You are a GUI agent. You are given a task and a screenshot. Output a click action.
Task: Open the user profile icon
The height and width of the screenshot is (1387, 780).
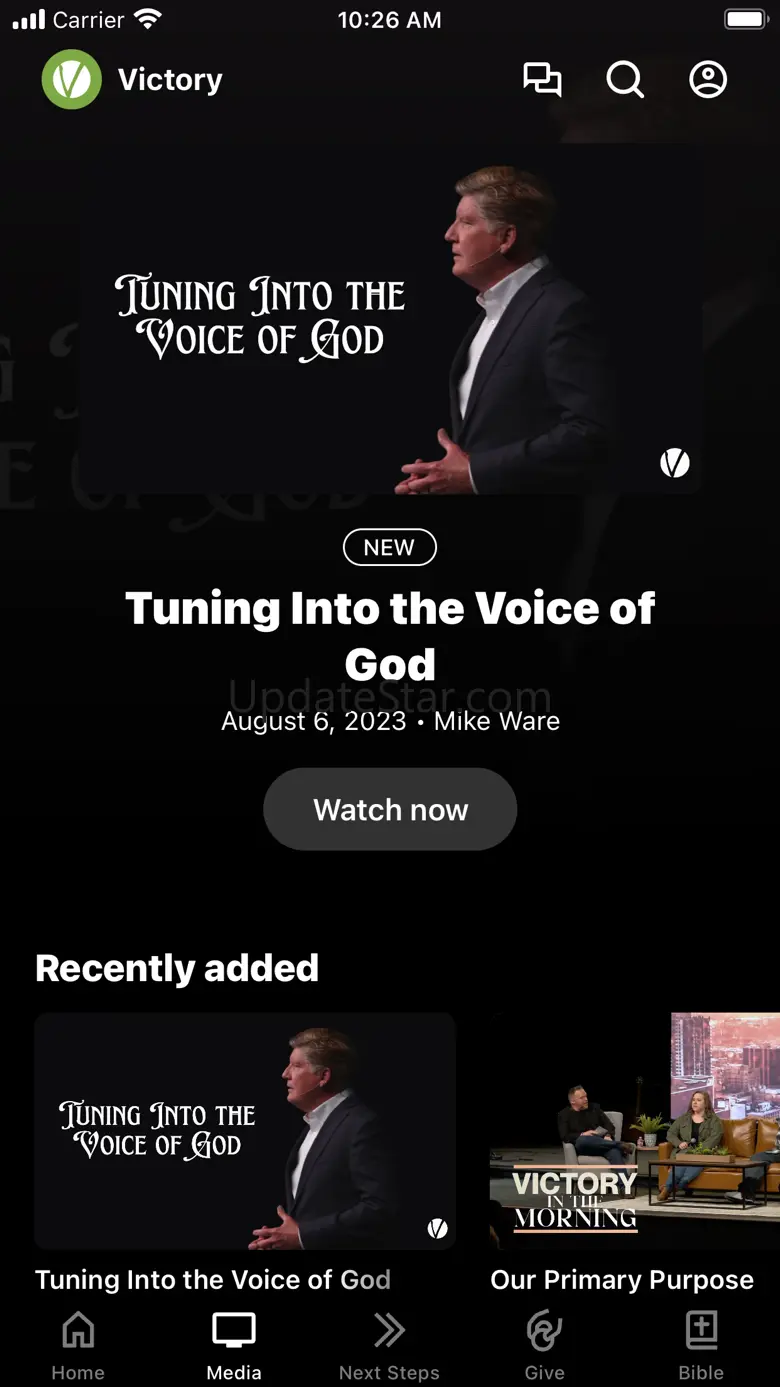click(x=708, y=80)
